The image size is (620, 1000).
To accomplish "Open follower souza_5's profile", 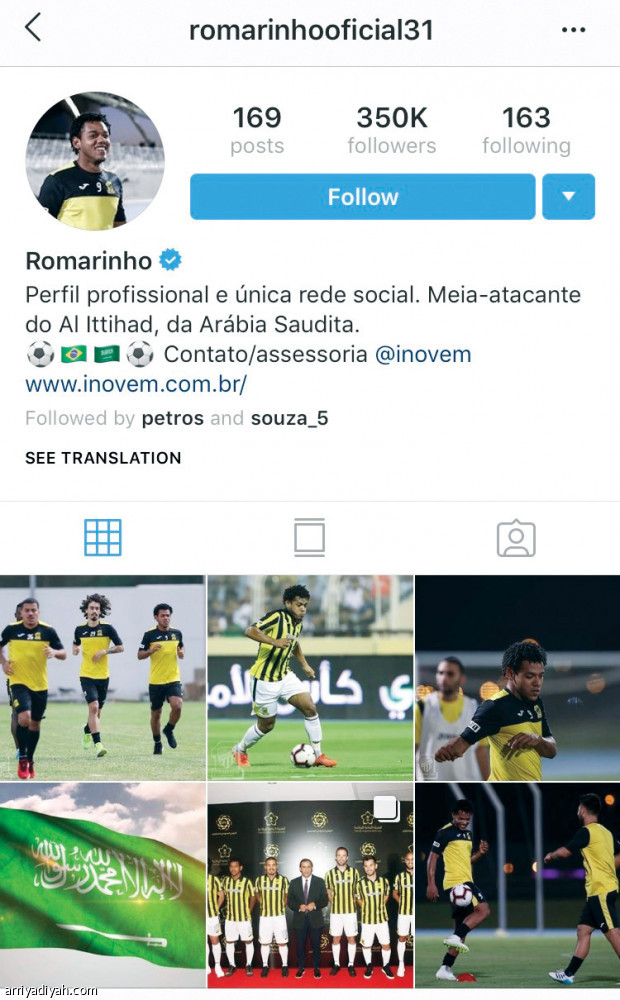I will pyautogui.click(x=288, y=418).
